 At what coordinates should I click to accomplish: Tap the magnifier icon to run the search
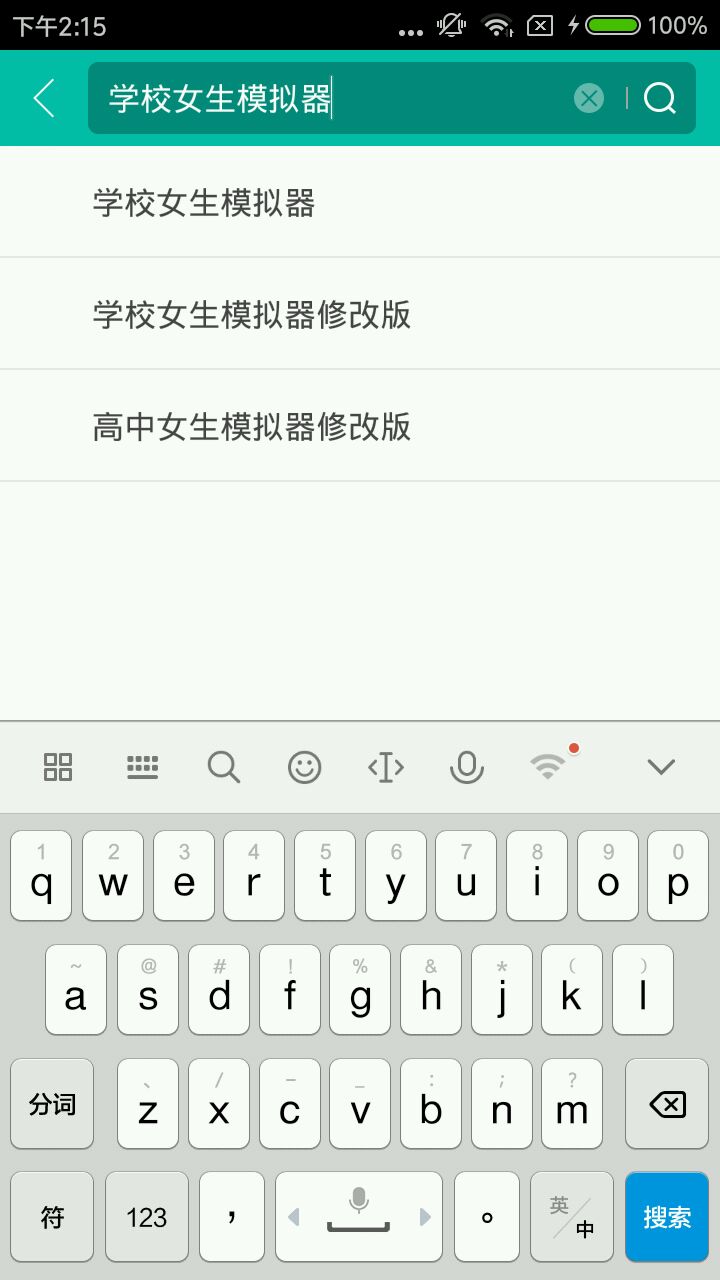click(x=660, y=98)
